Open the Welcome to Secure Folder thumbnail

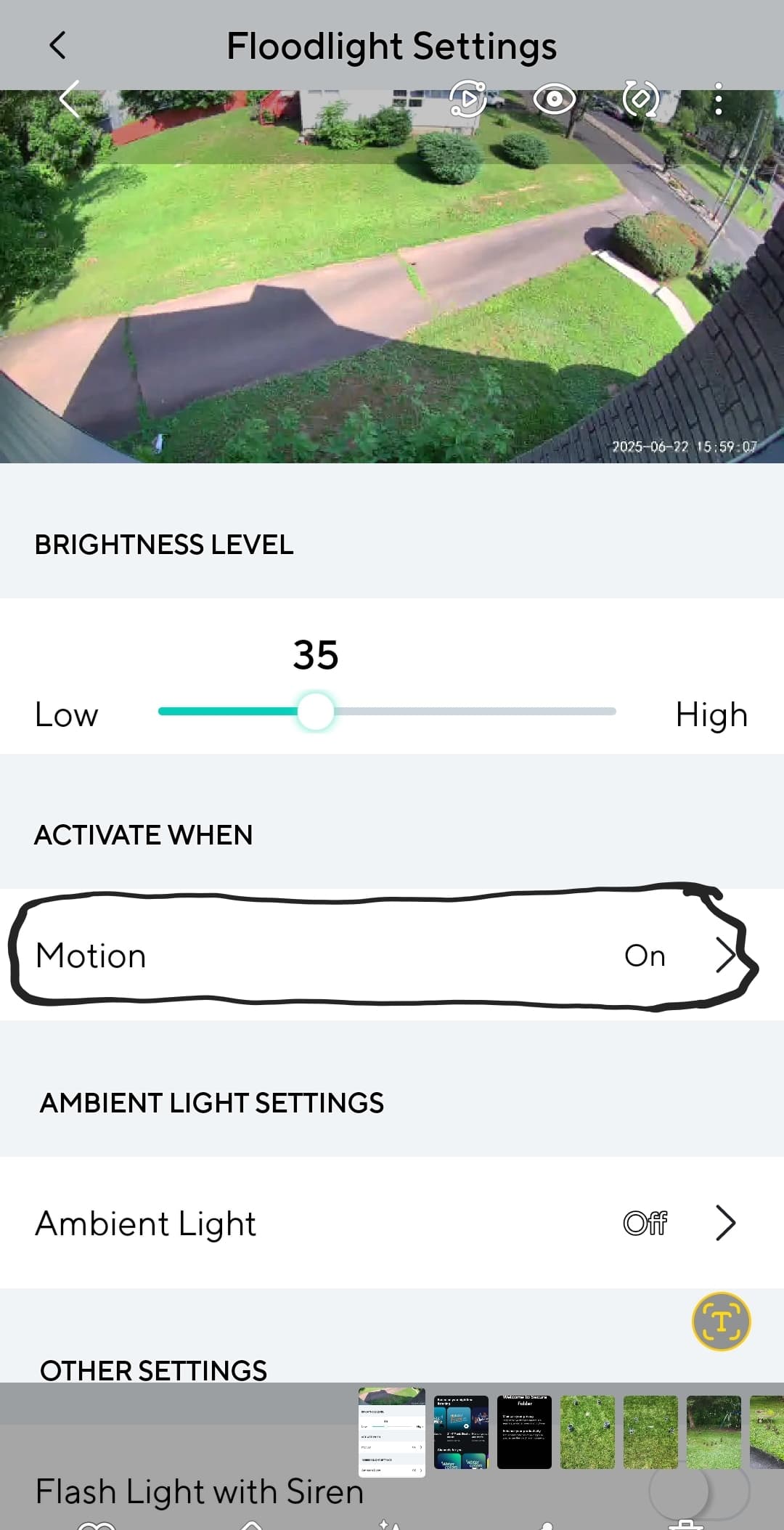pyautogui.click(x=524, y=1432)
